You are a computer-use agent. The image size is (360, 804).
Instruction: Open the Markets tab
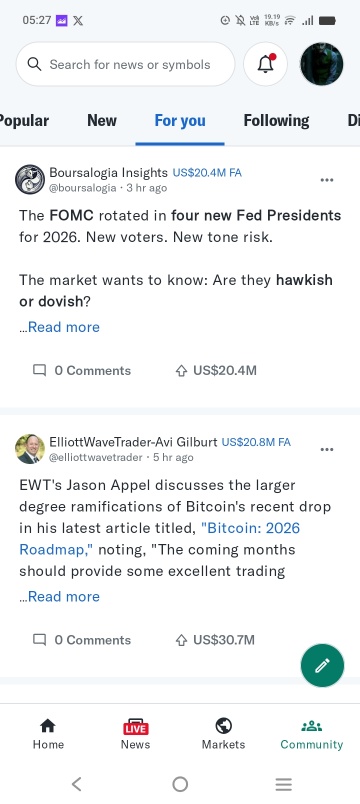pos(224,734)
